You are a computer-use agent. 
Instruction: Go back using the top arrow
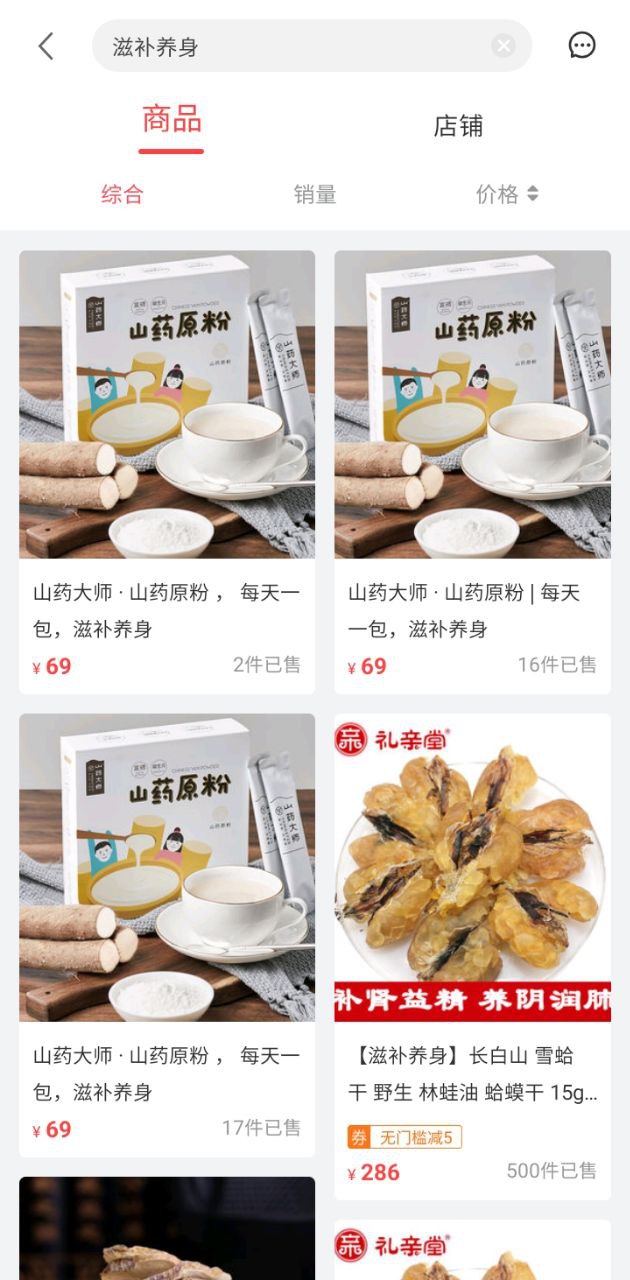[x=45, y=46]
